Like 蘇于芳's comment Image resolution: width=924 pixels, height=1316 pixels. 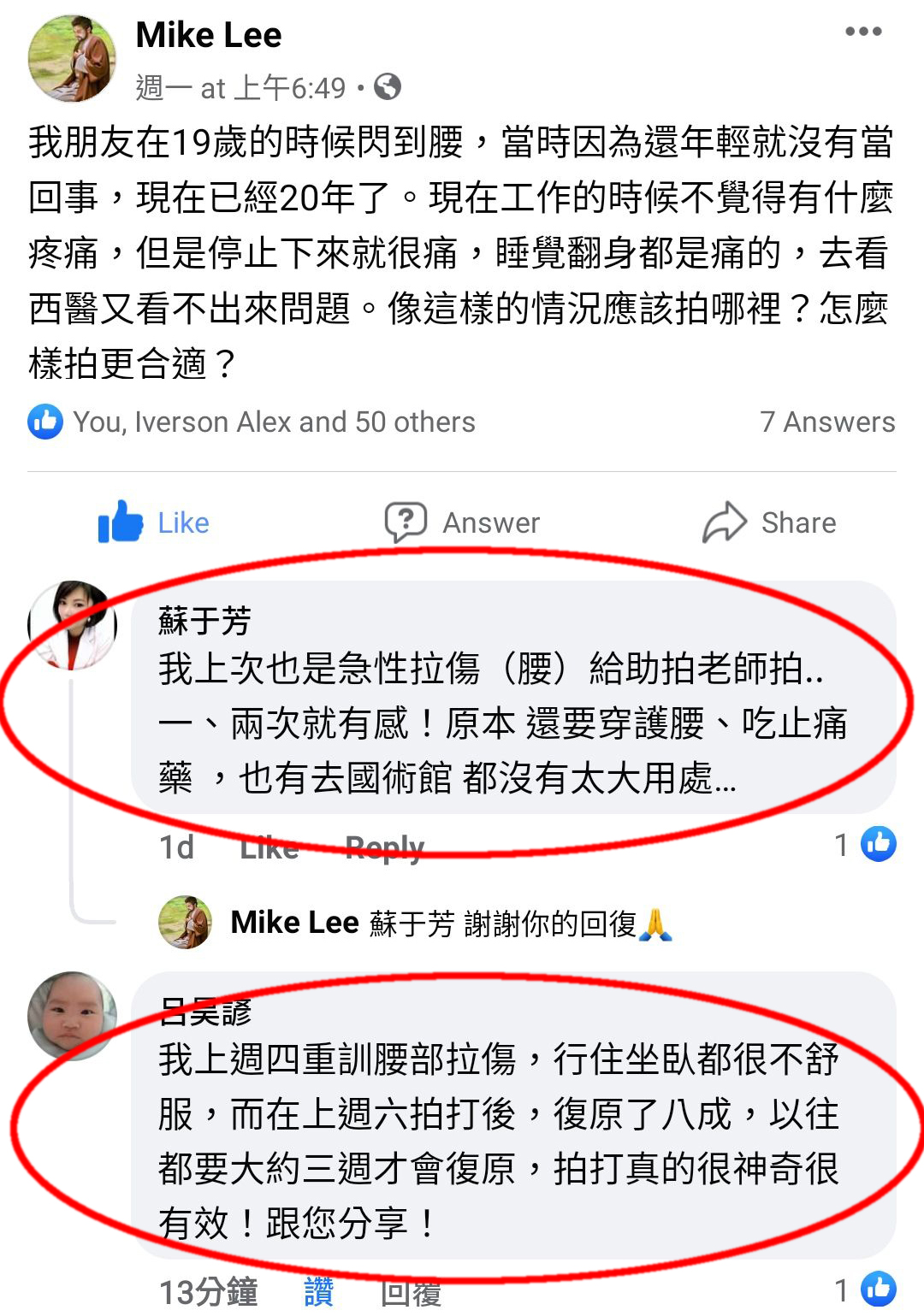click(269, 847)
